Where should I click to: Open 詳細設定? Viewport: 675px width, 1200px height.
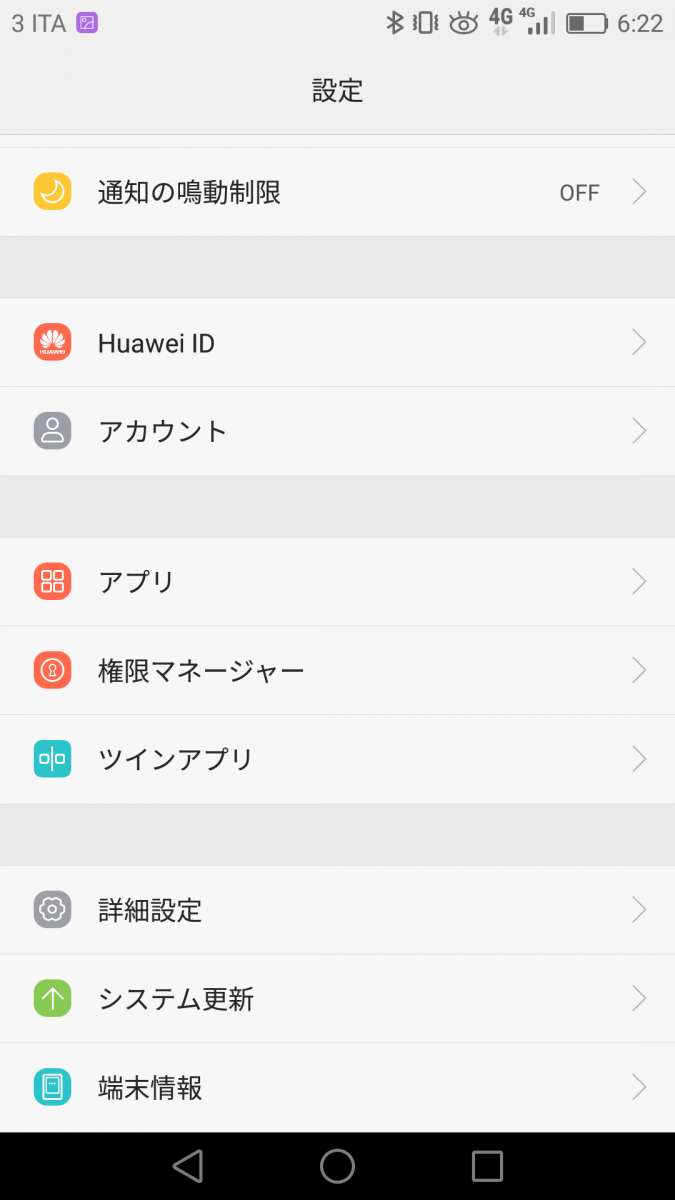tap(337, 910)
